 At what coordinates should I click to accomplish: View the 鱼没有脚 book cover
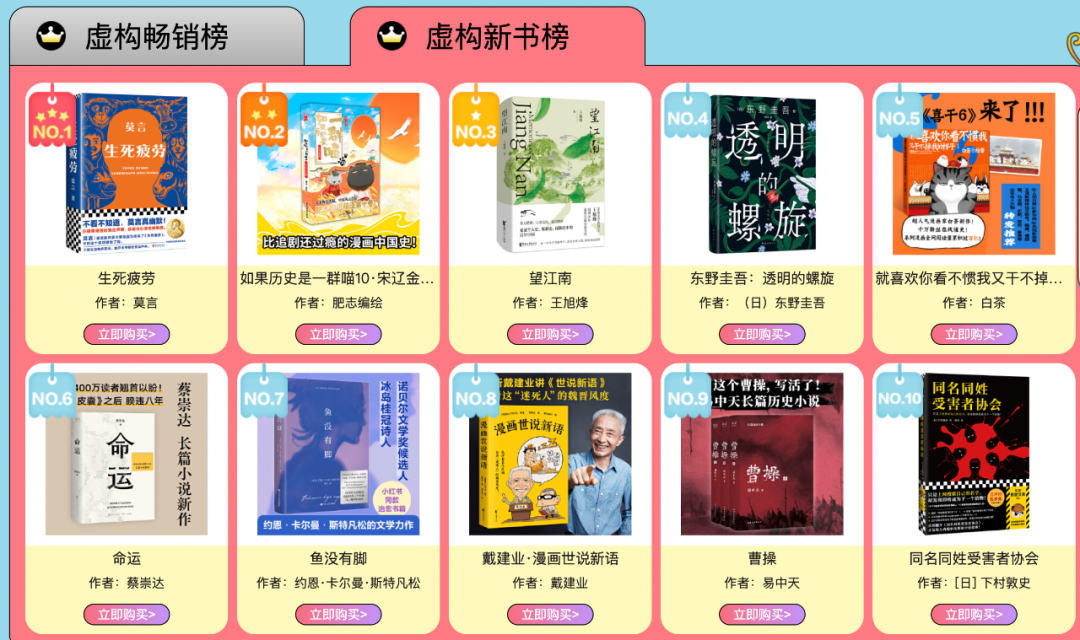[338, 454]
